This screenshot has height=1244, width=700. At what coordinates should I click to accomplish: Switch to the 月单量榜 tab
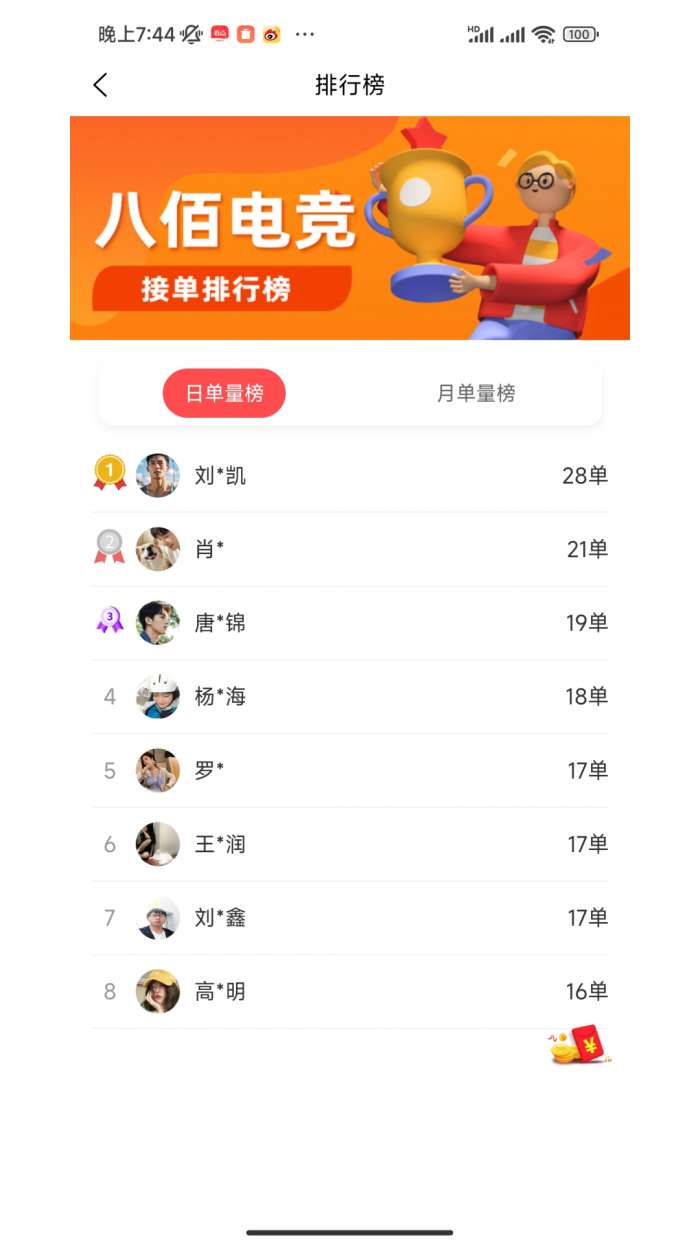[x=475, y=393]
